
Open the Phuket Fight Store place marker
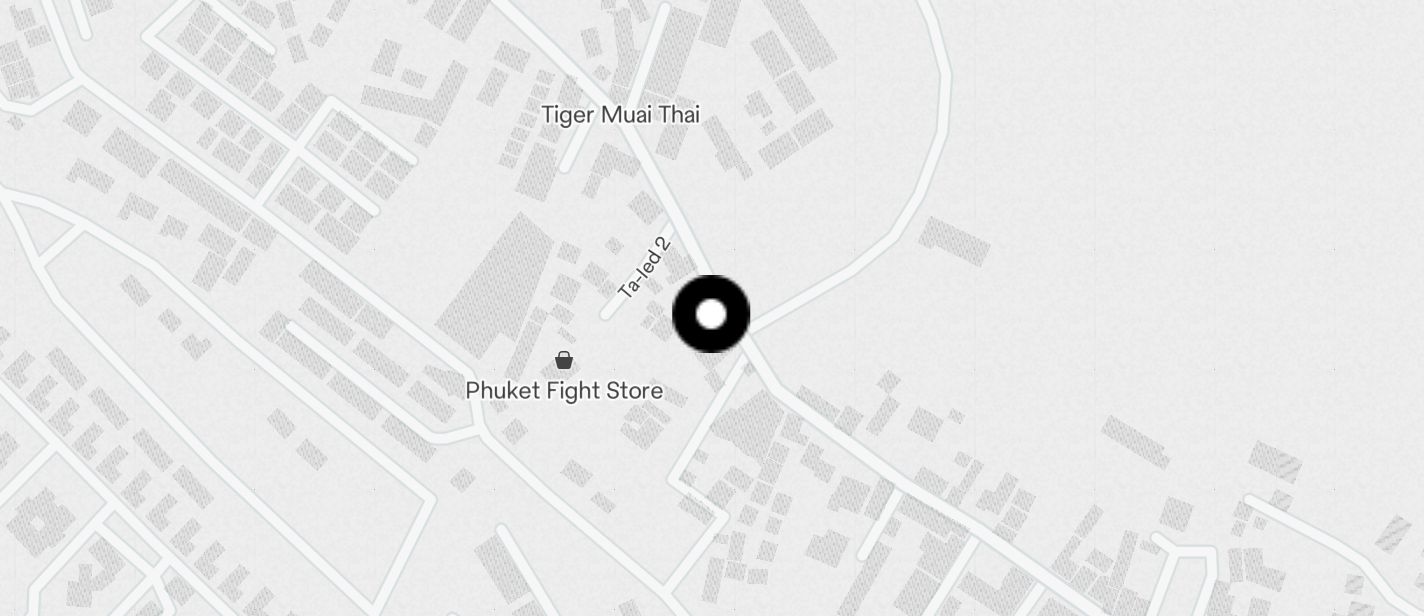pyautogui.click(x=564, y=361)
